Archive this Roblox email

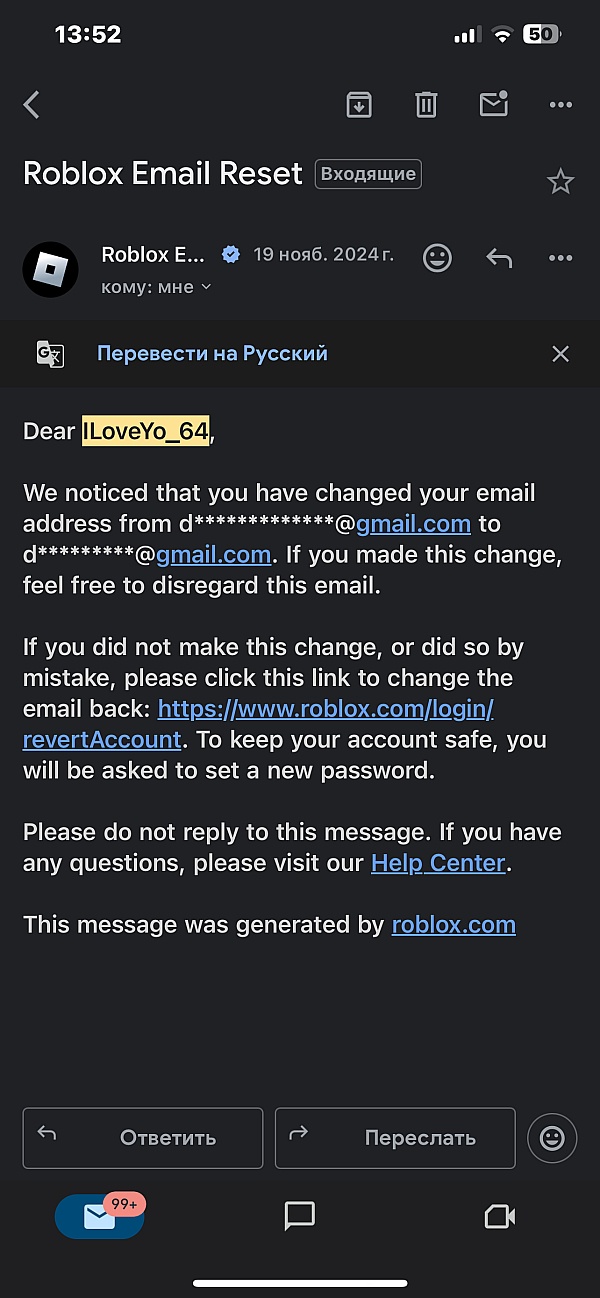click(x=359, y=104)
